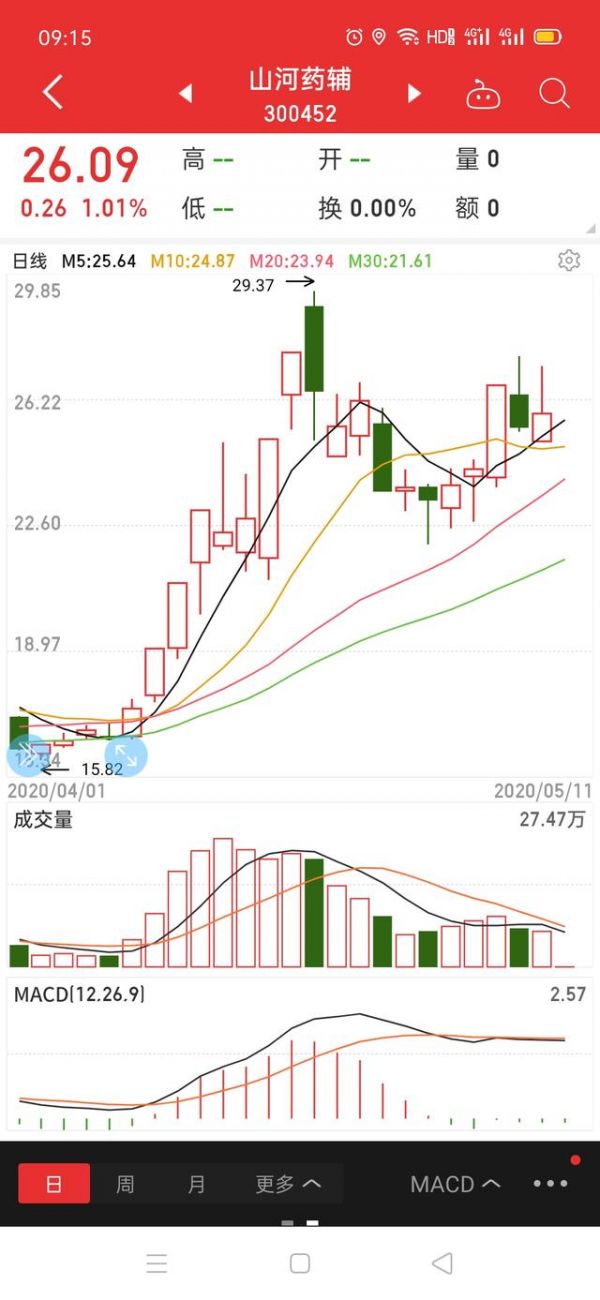Viewport: 600px width, 1300px height.
Task: Switch to the next stock
Action: (414, 94)
